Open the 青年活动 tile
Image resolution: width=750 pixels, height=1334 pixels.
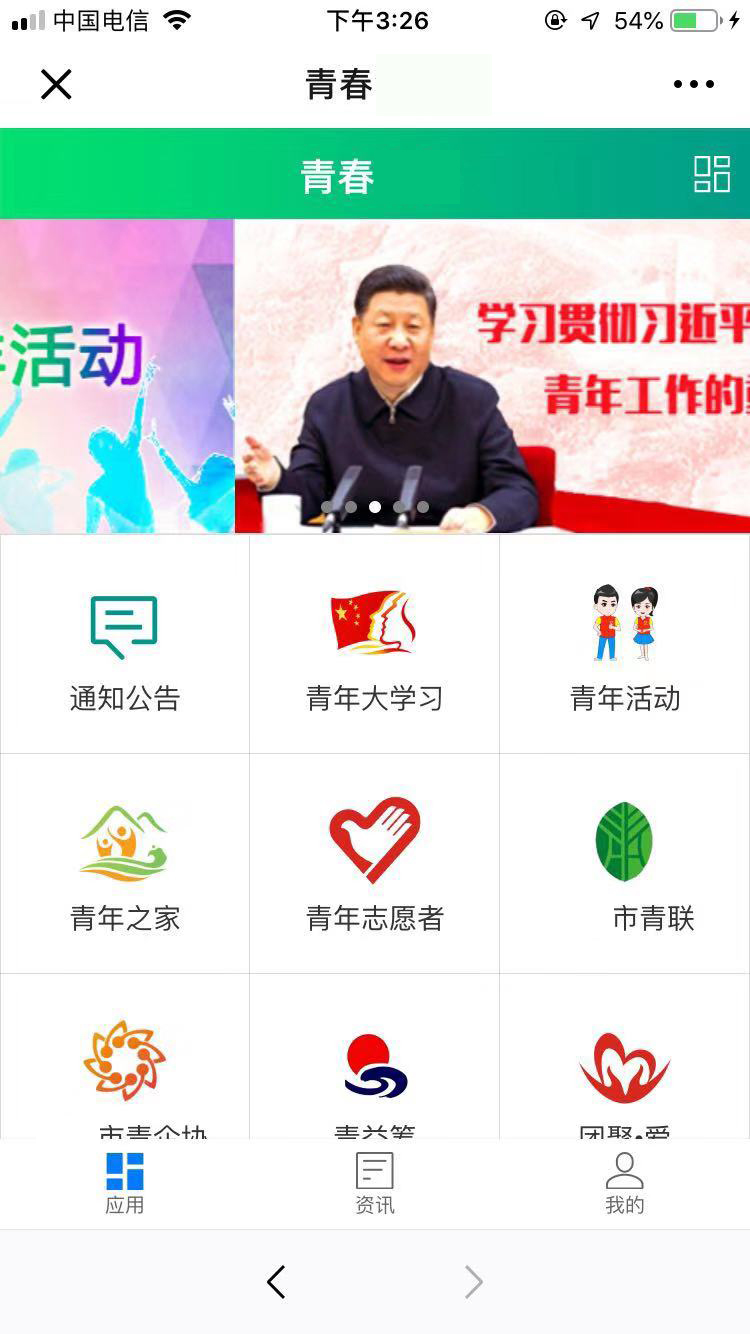[x=625, y=645]
